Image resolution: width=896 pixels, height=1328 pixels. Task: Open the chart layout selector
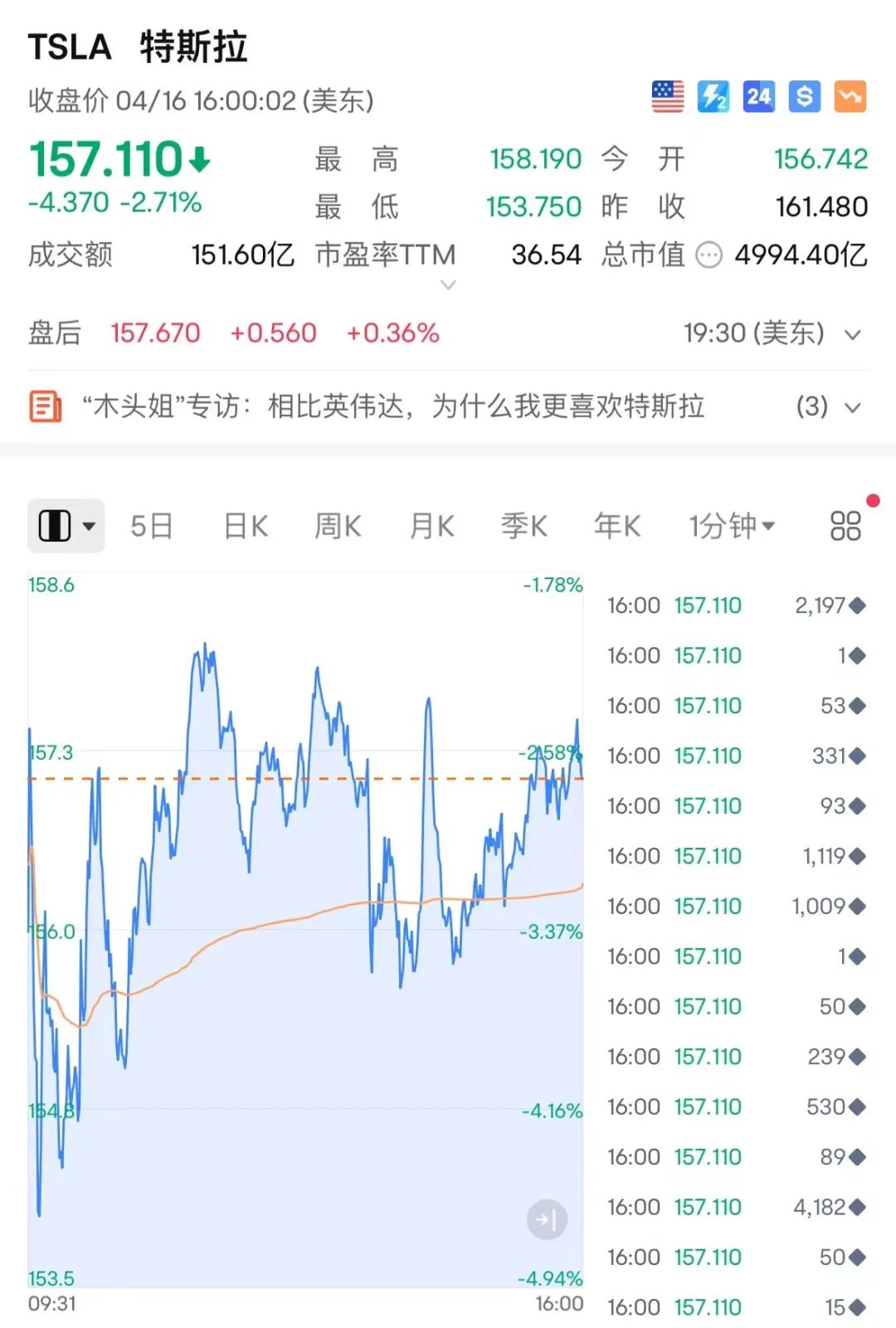pos(66,526)
